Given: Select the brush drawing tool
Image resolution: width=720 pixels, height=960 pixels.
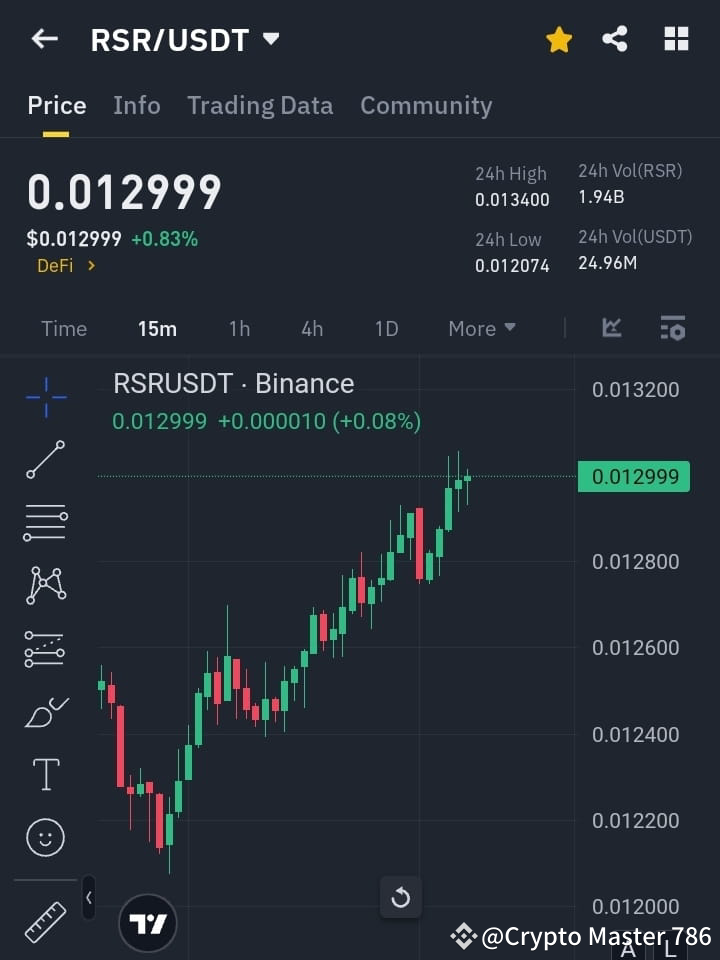Looking at the screenshot, I should (x=44, y=712).
